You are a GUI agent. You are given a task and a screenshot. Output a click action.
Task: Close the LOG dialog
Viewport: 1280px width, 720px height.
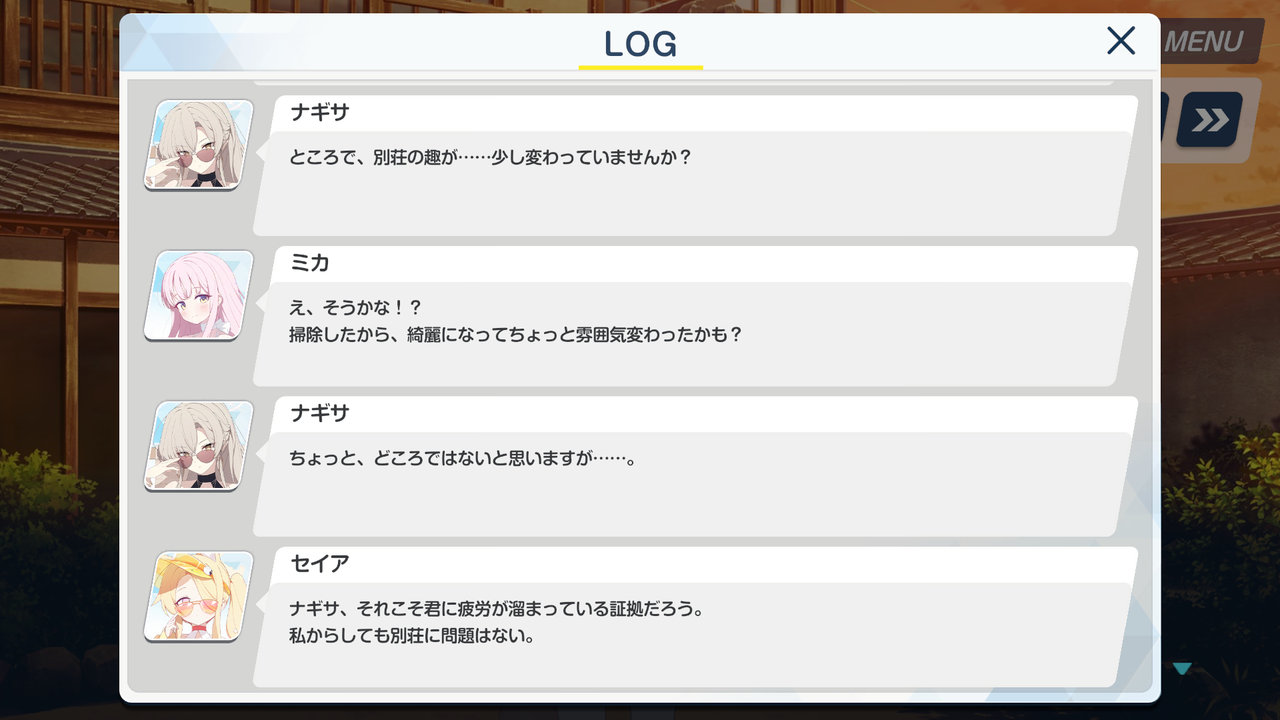[x=1121, y=41]
